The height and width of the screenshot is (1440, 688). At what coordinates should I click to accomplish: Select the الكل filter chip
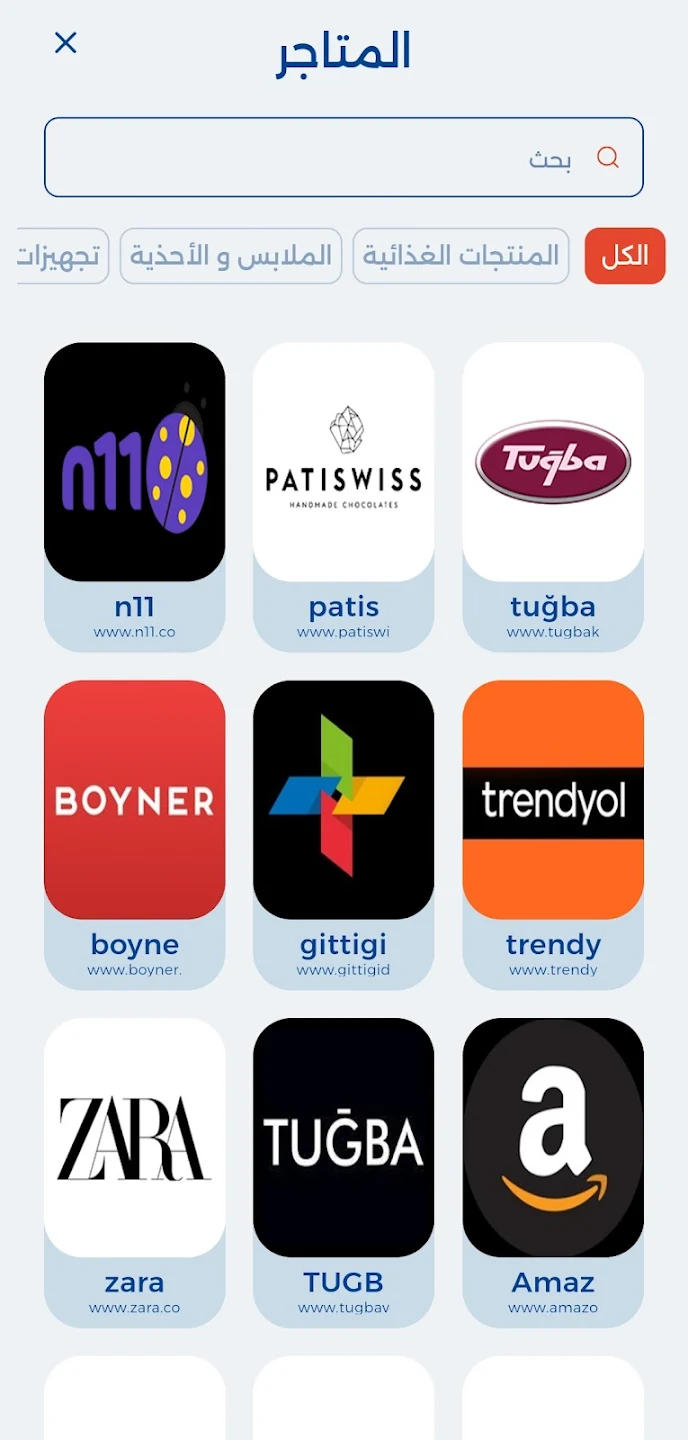pos(625,256)
